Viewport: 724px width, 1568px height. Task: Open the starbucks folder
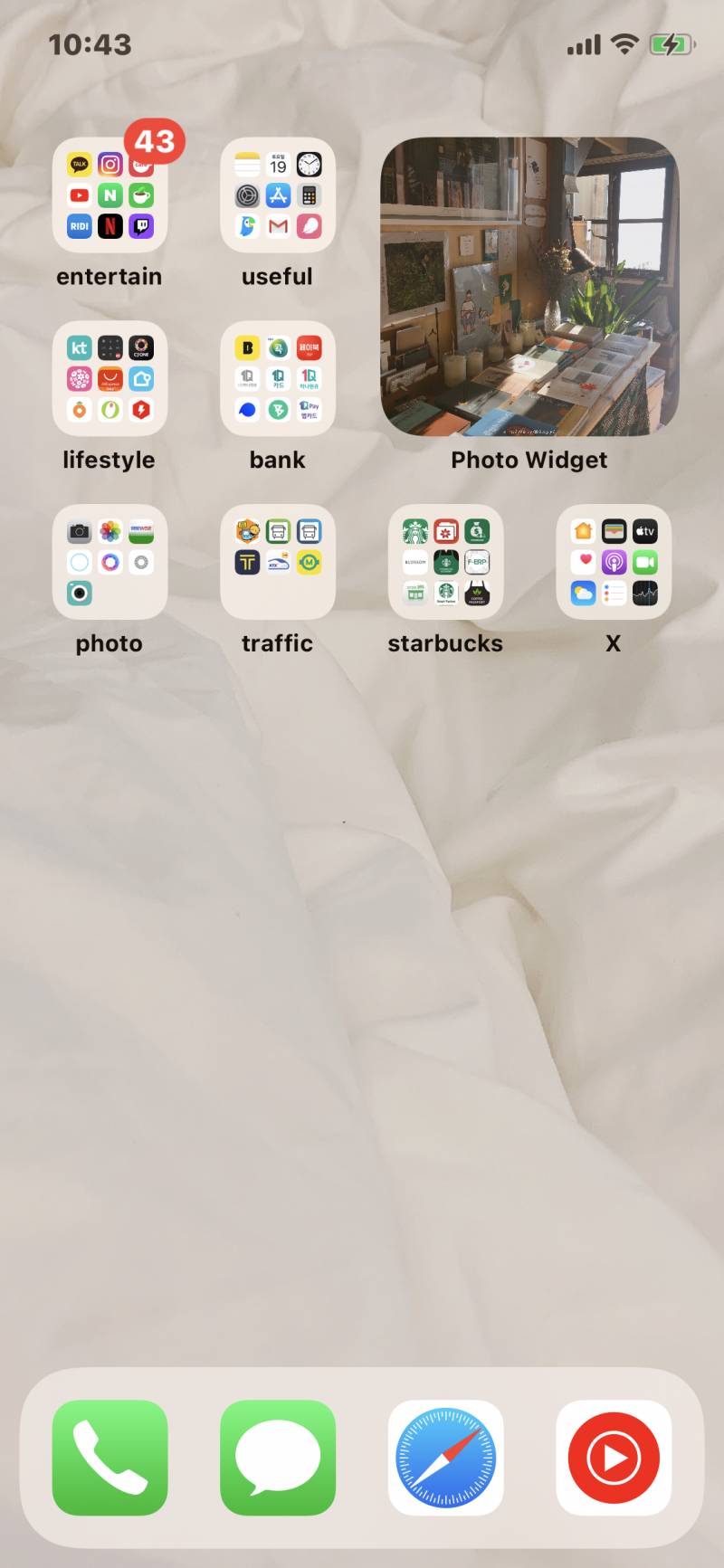pos(445,562)
